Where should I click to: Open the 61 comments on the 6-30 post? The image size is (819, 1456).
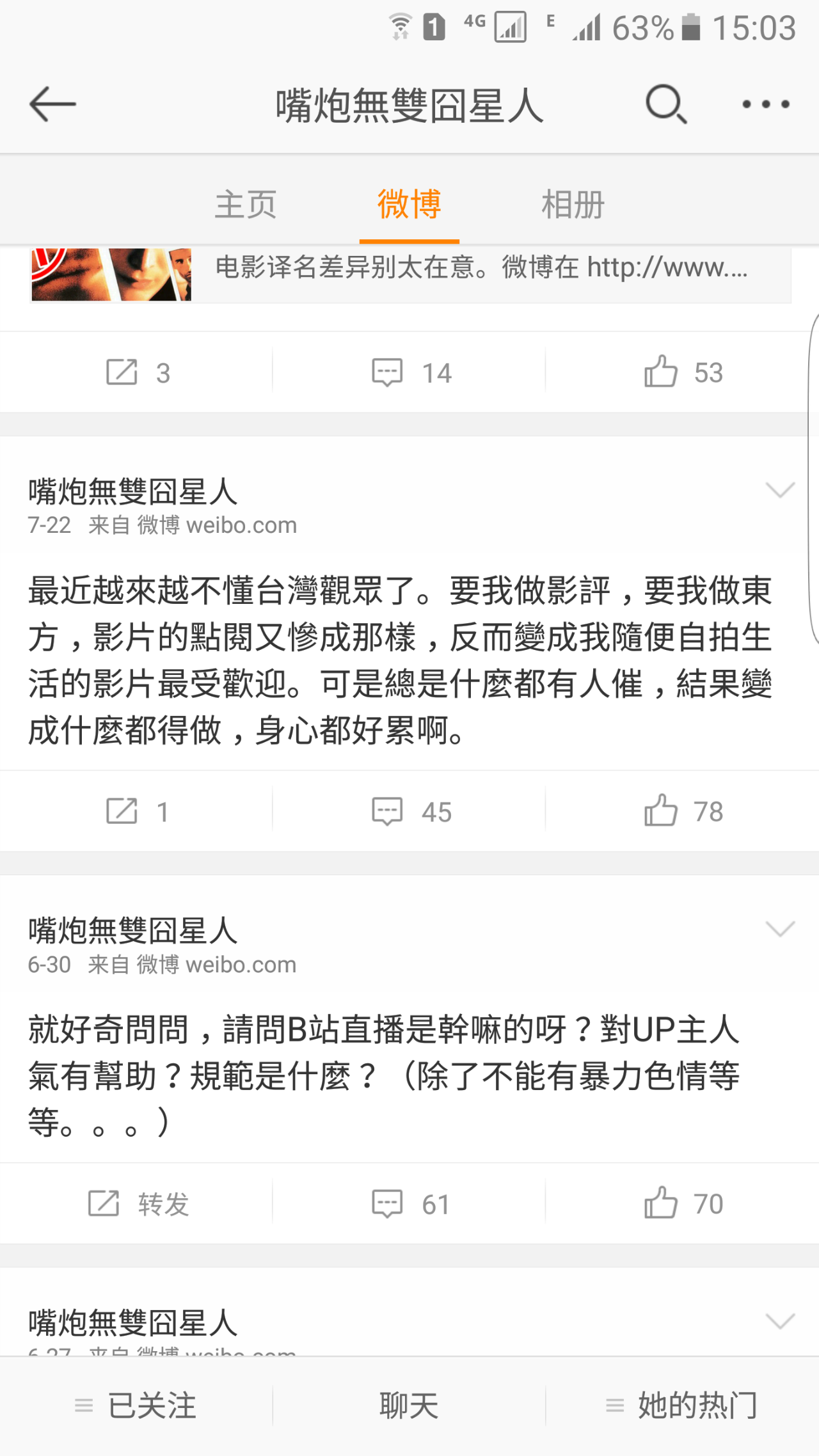click(411, 1204)
